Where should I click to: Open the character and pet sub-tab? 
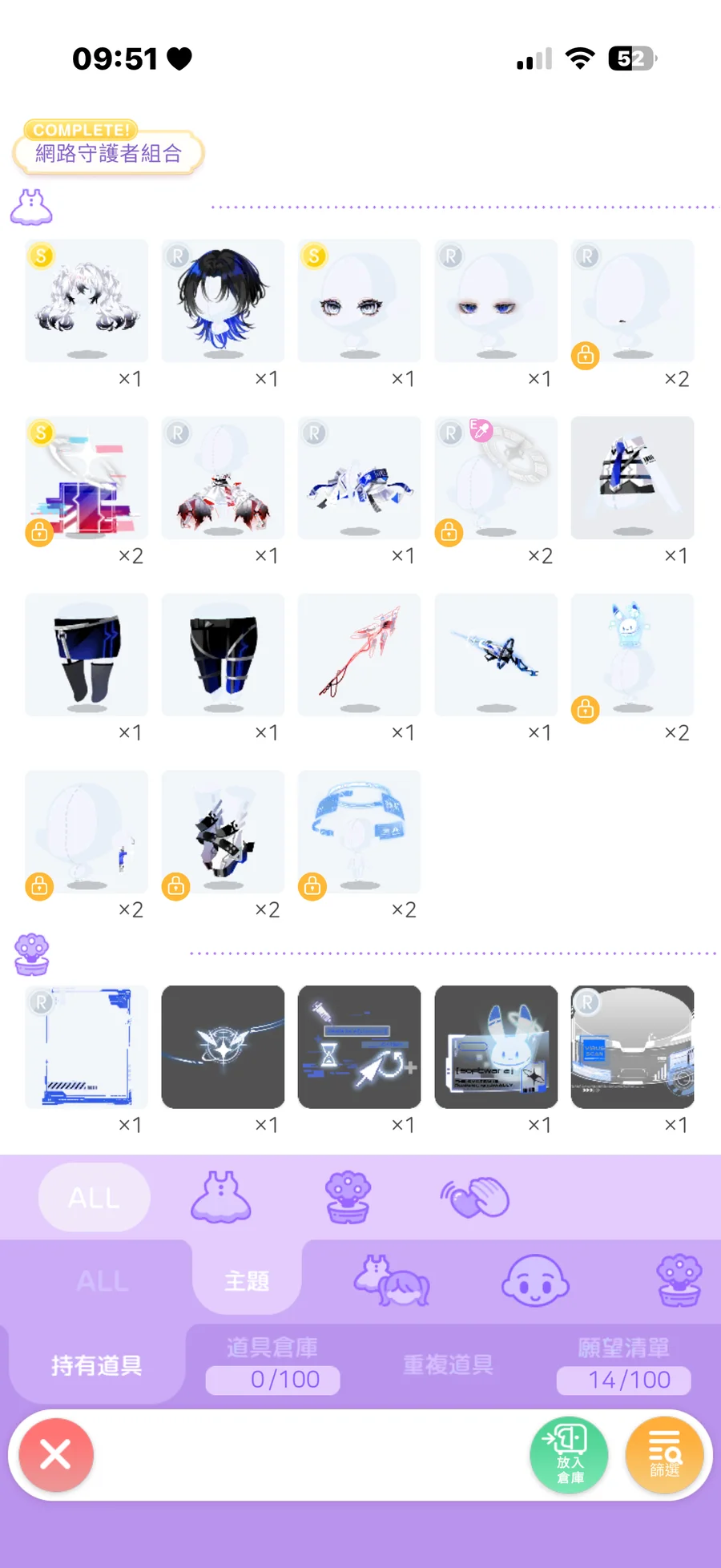coord(392,1280)
